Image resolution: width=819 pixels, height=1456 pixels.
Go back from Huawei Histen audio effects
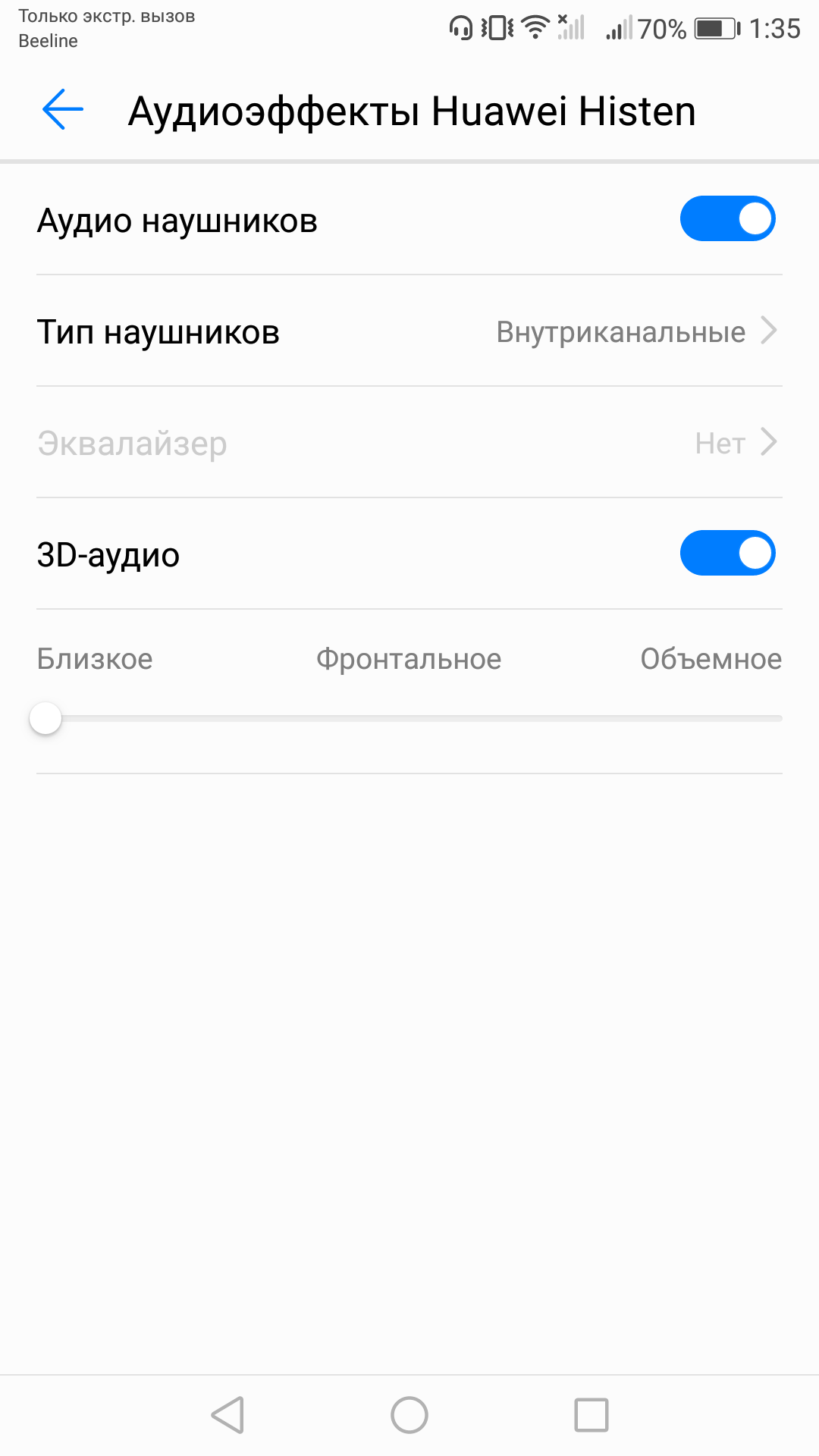tap(62, 110)
